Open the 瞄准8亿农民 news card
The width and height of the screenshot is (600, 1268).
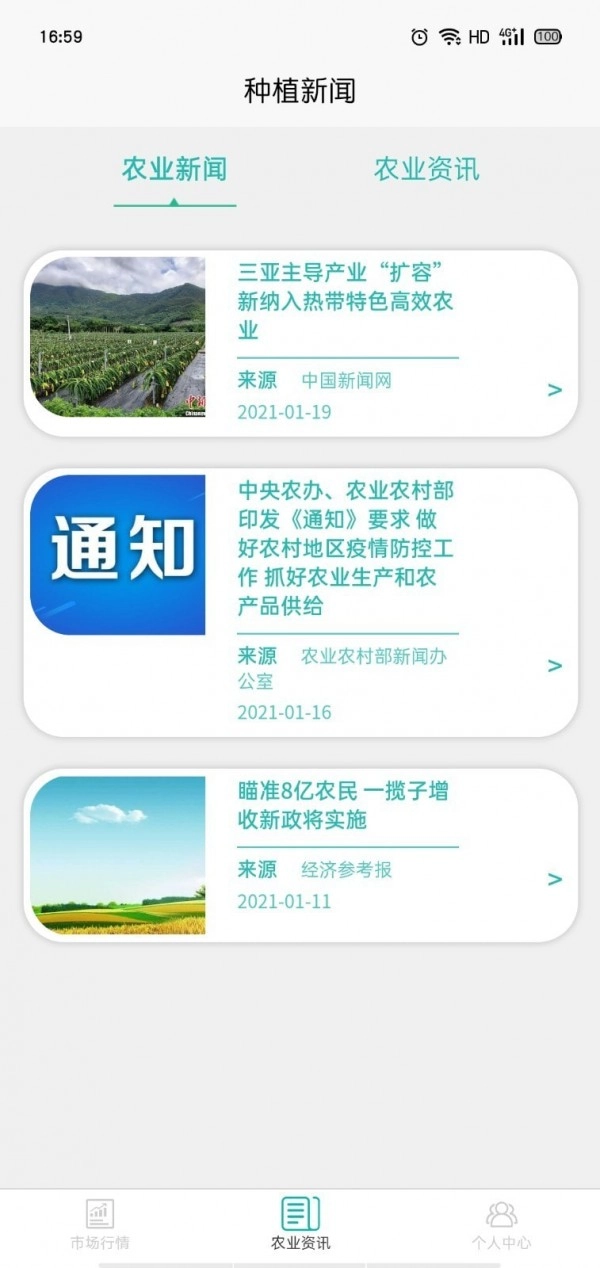pos(300,855)
